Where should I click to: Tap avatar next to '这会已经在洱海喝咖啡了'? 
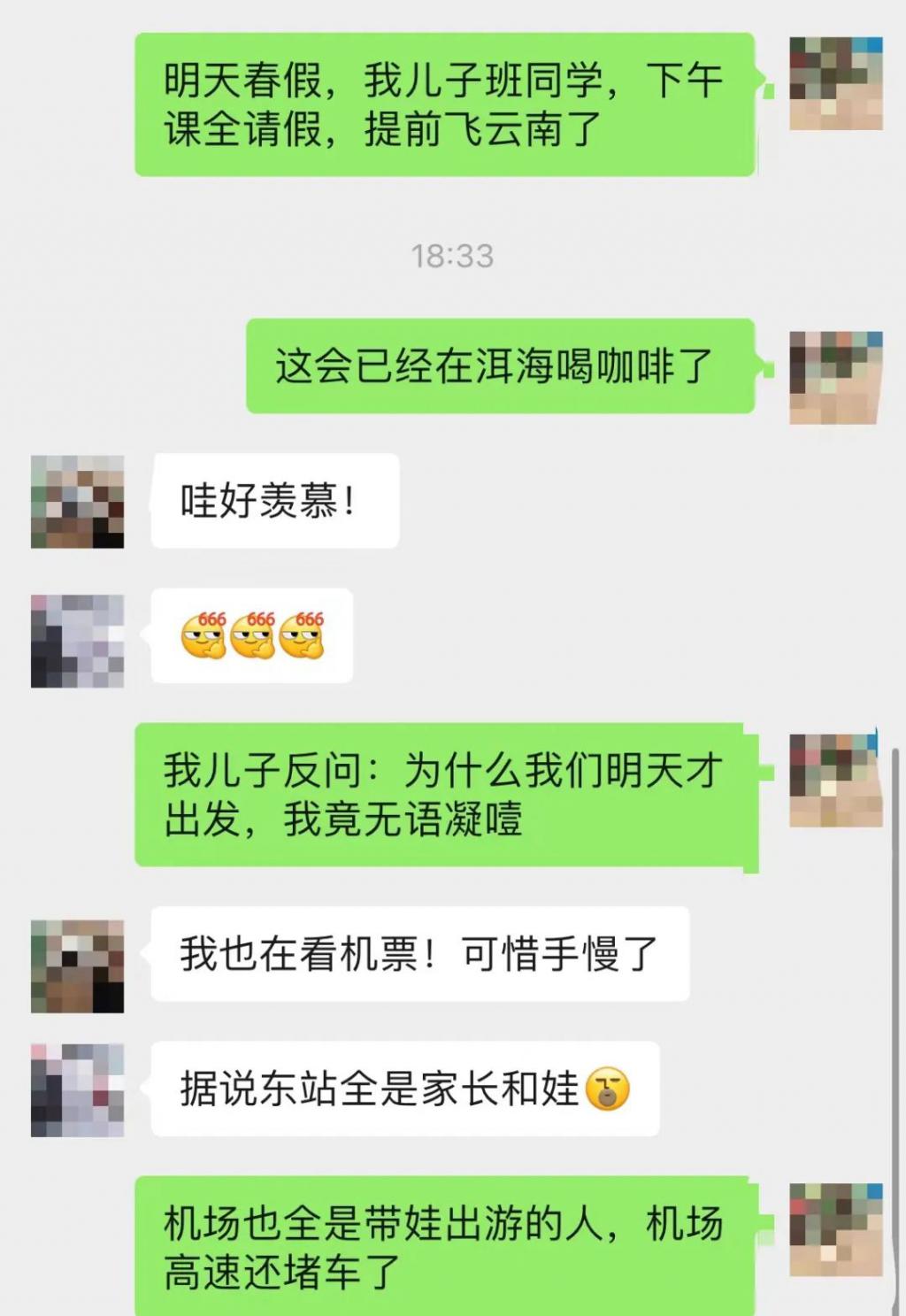click(835, 378)
